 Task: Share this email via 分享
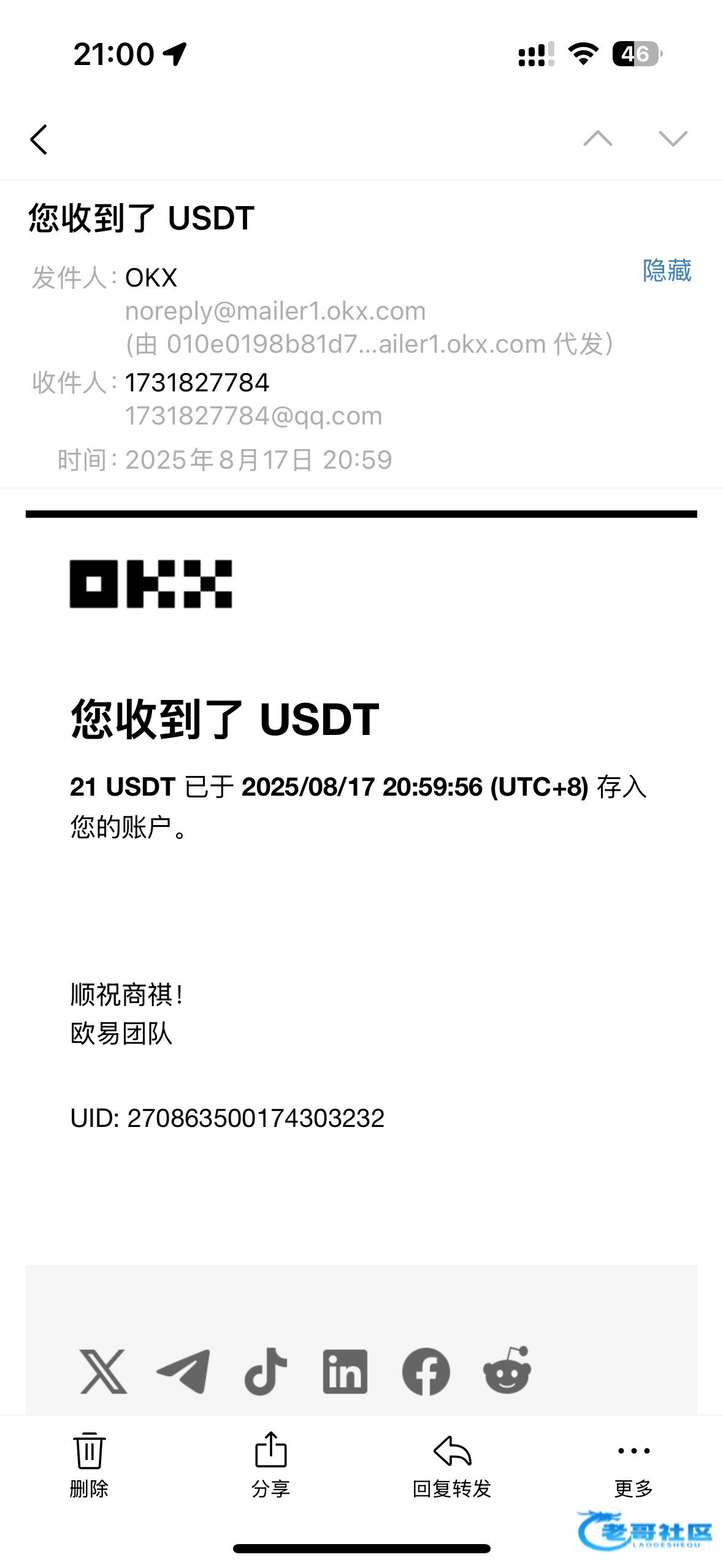coord(270,1464)
